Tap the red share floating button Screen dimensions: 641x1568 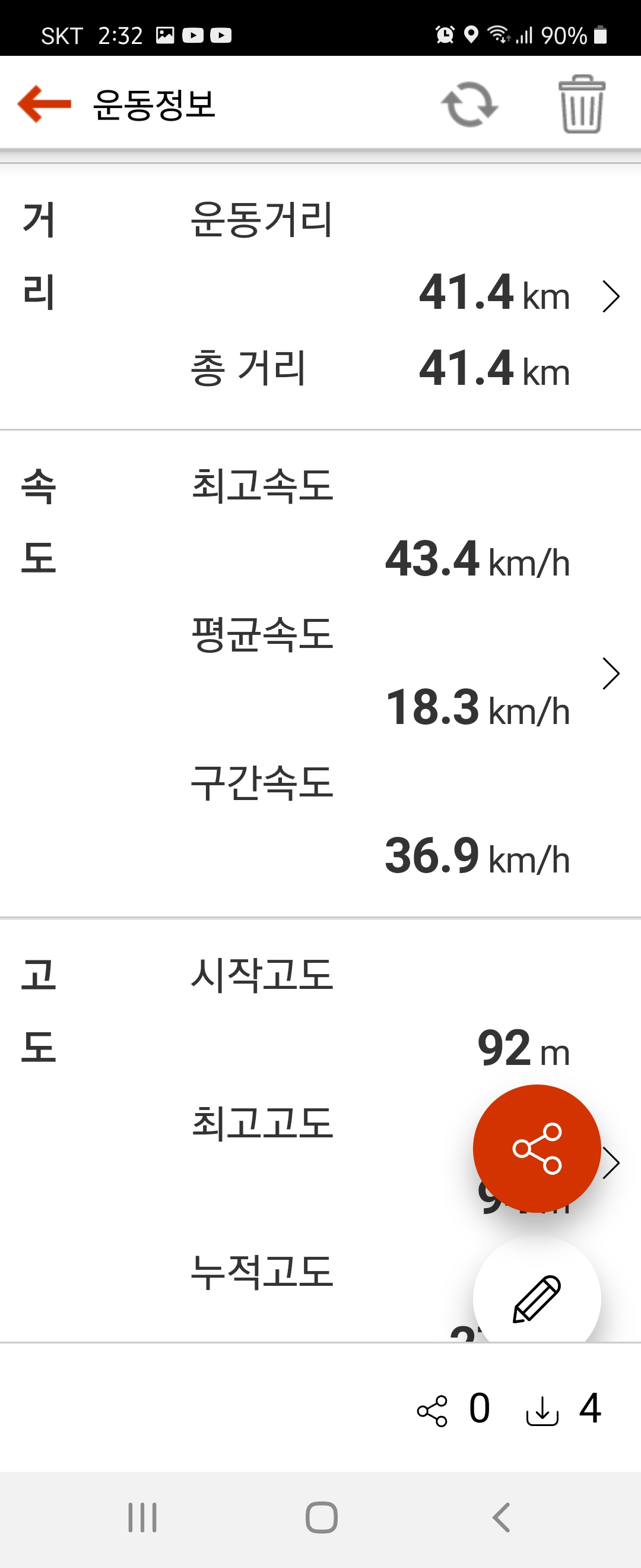(x=537, y=1148)
